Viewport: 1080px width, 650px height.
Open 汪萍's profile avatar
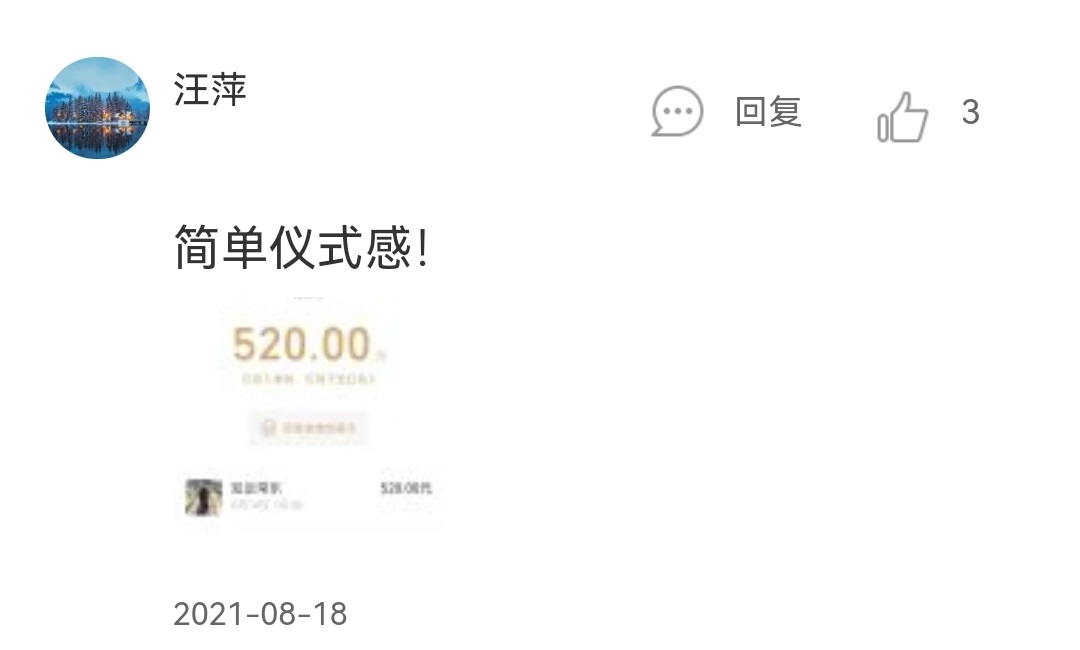97,108
